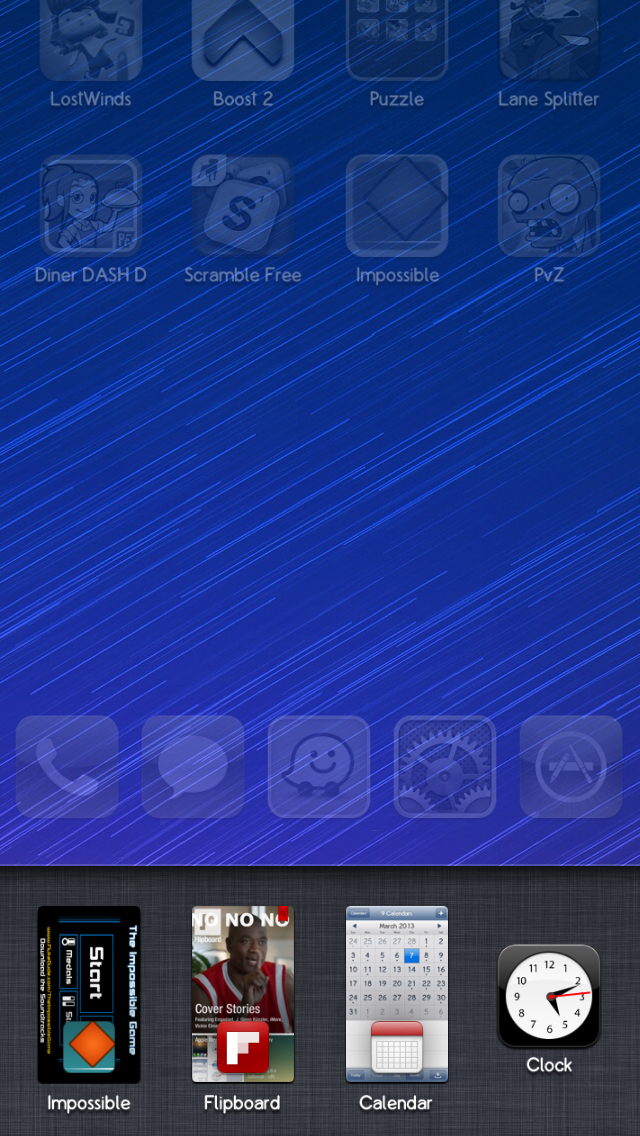The height and width of the screenshot is (1136, 640).
Task: Open the App Store in dock
Action: point(571,767)
